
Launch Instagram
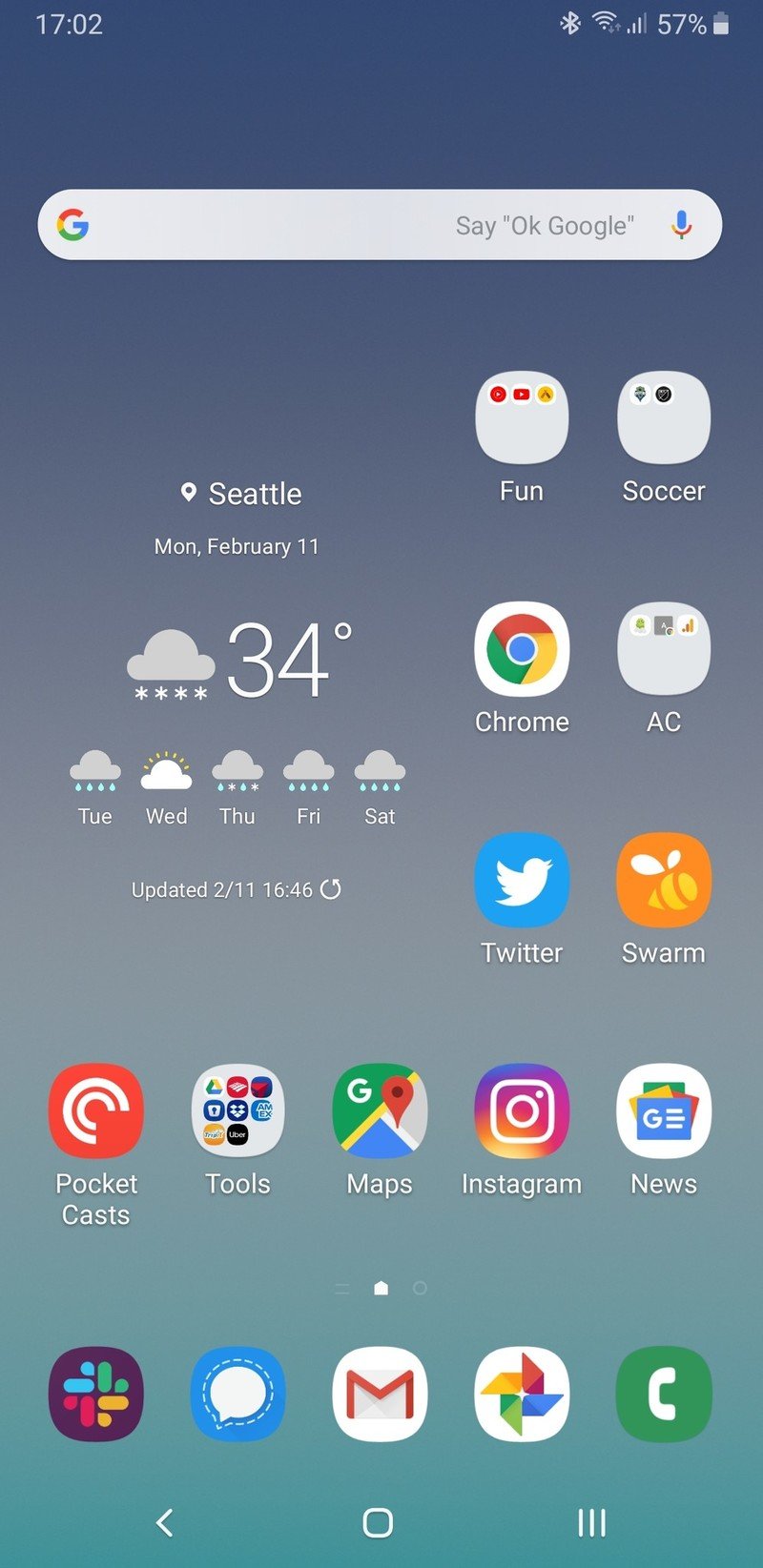point(522,1110)
